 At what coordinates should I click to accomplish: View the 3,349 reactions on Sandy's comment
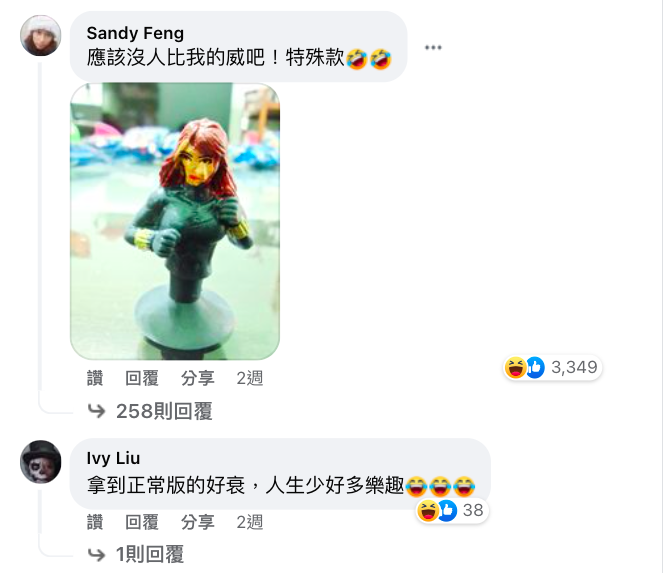pyautogui.click(x=552, y=367)
